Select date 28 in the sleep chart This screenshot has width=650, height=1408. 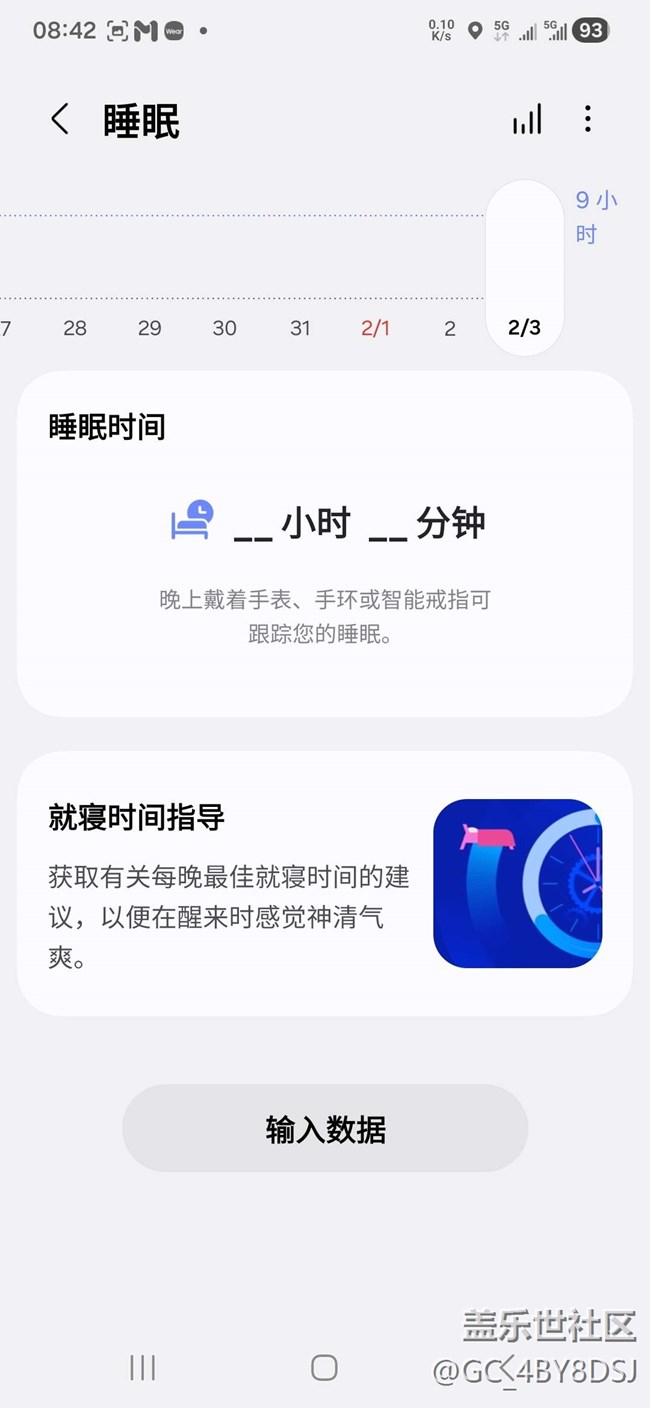[75, 328]
